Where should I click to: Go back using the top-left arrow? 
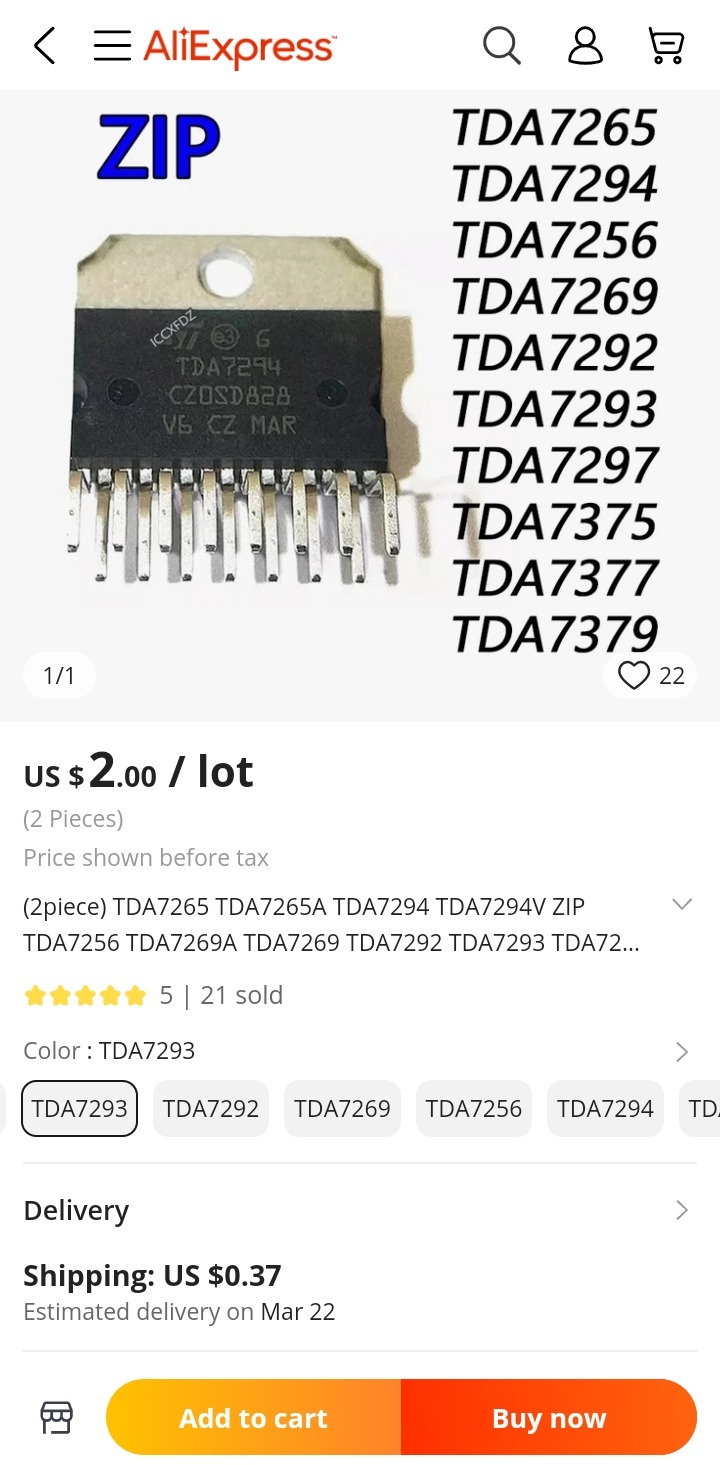45,46
